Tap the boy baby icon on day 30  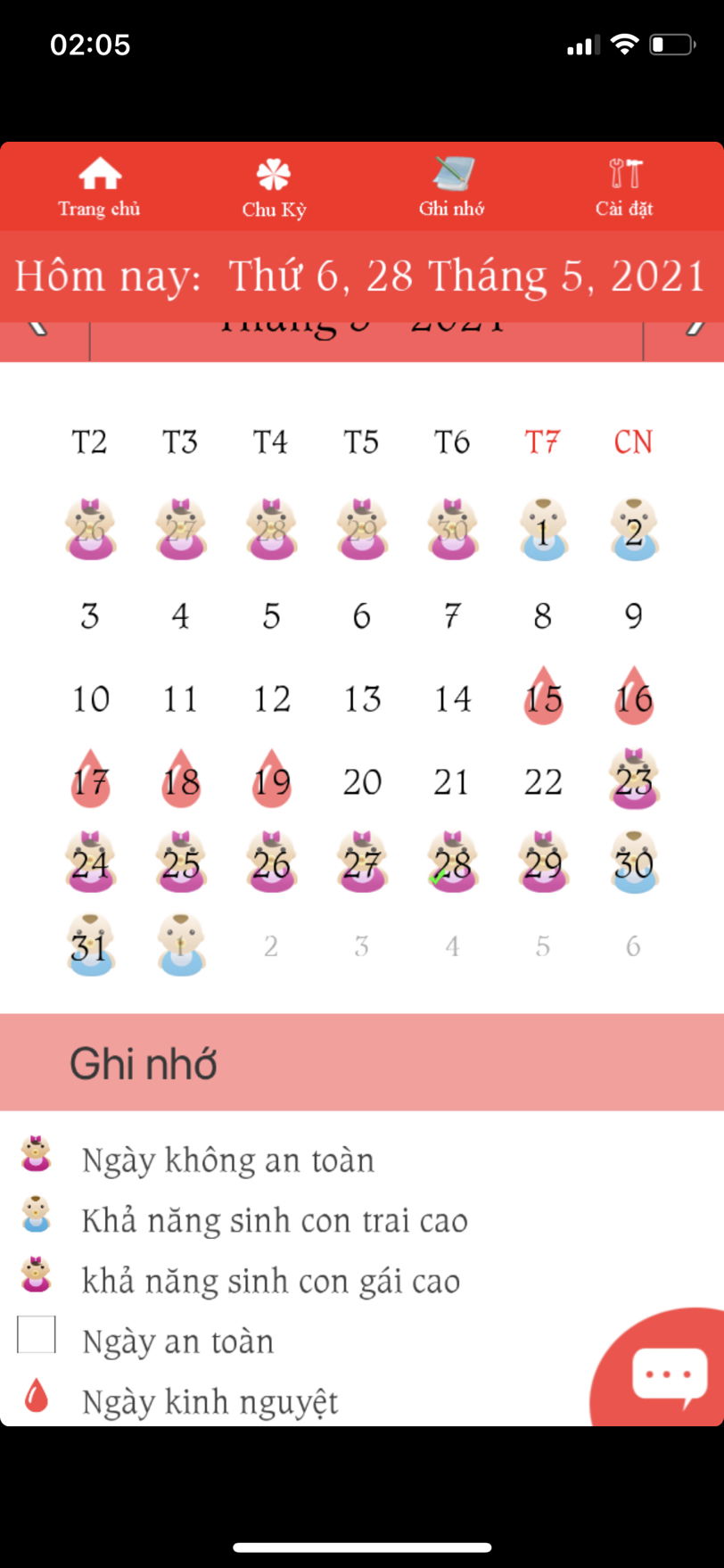633,859
